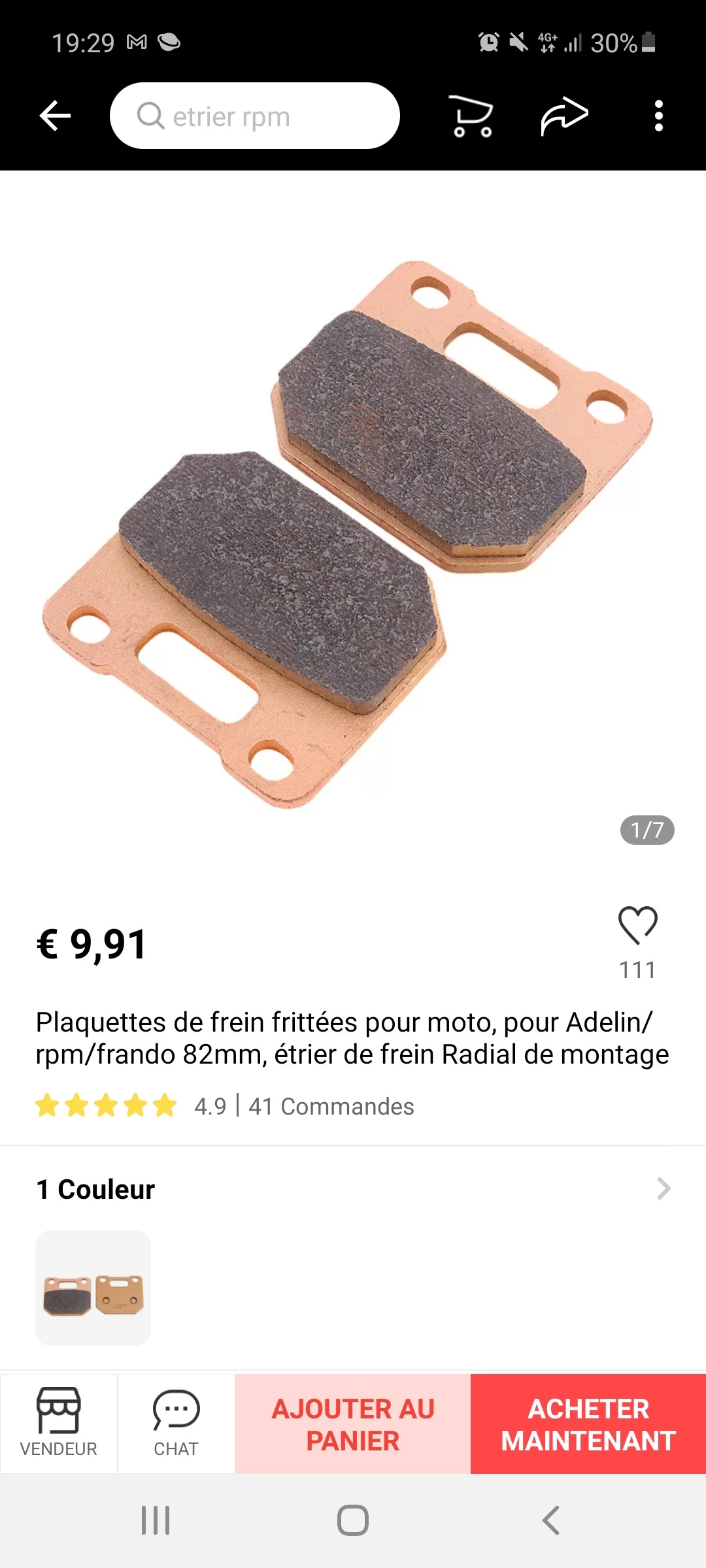Start a chat with the seller
Image resolution: width=706 pixels, height=1568 pixels.
176,1423
